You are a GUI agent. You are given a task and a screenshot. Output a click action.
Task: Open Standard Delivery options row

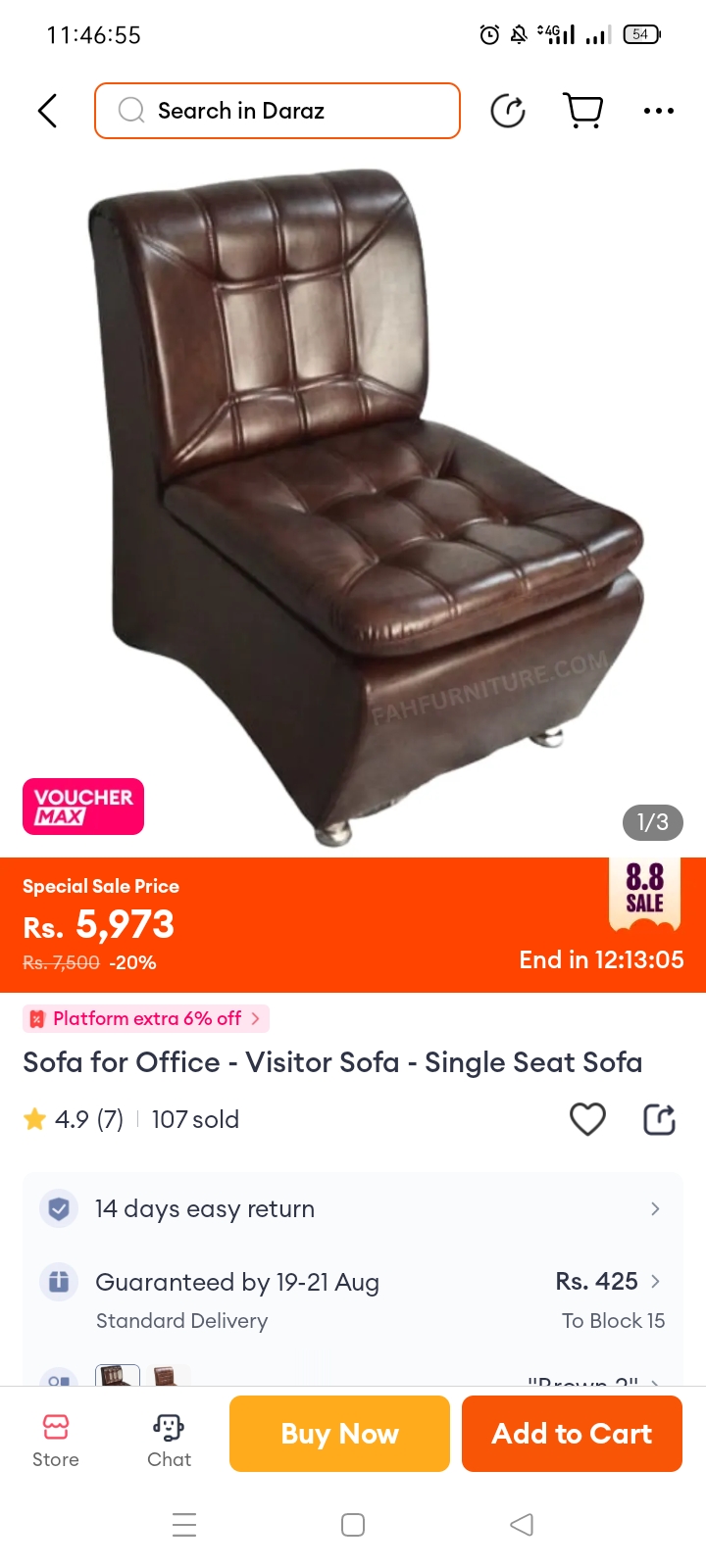point(353,1299)
